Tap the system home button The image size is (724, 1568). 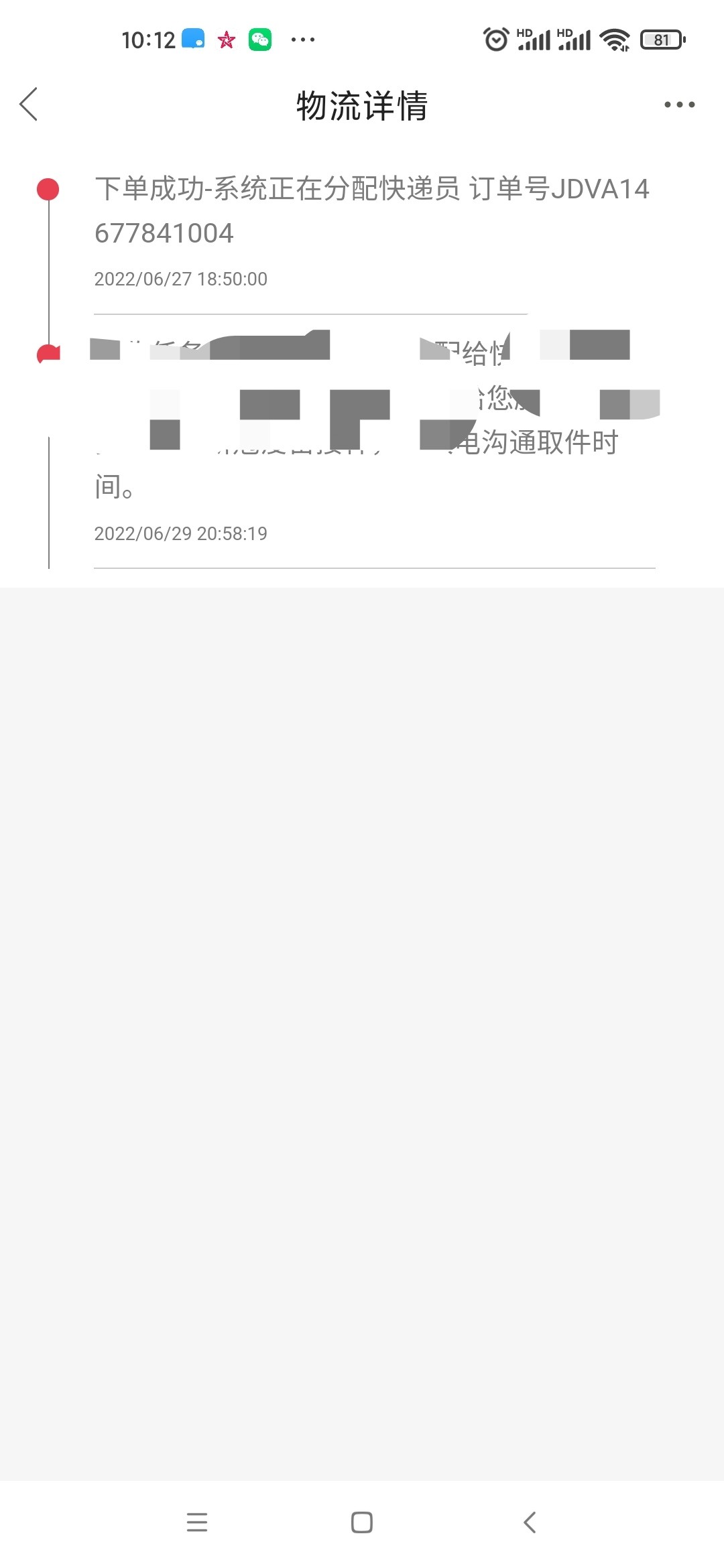pos(362,1522)
